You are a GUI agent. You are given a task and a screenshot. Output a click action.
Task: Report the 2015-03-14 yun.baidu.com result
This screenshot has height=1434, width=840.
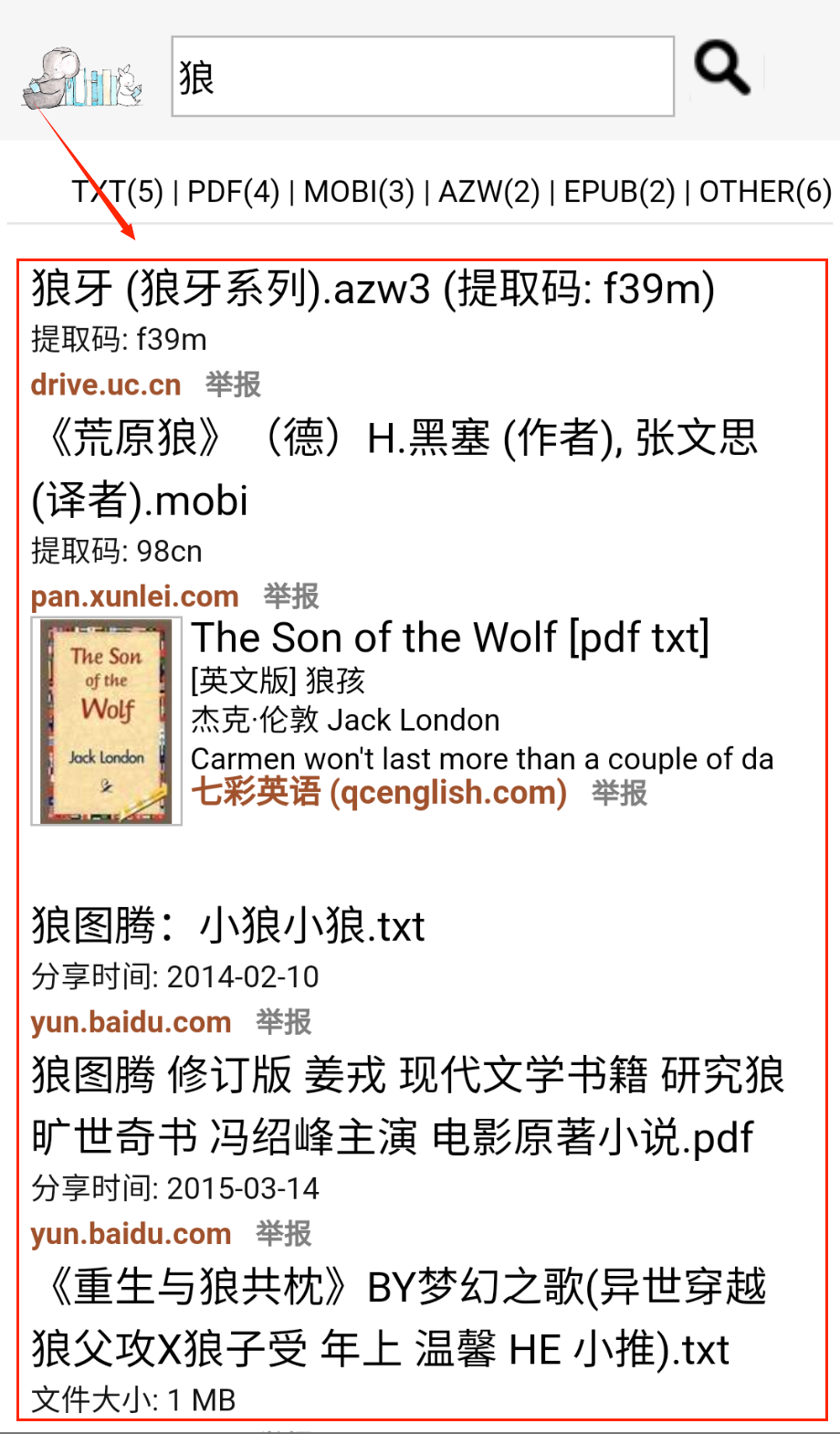(x=283, y=1234)
